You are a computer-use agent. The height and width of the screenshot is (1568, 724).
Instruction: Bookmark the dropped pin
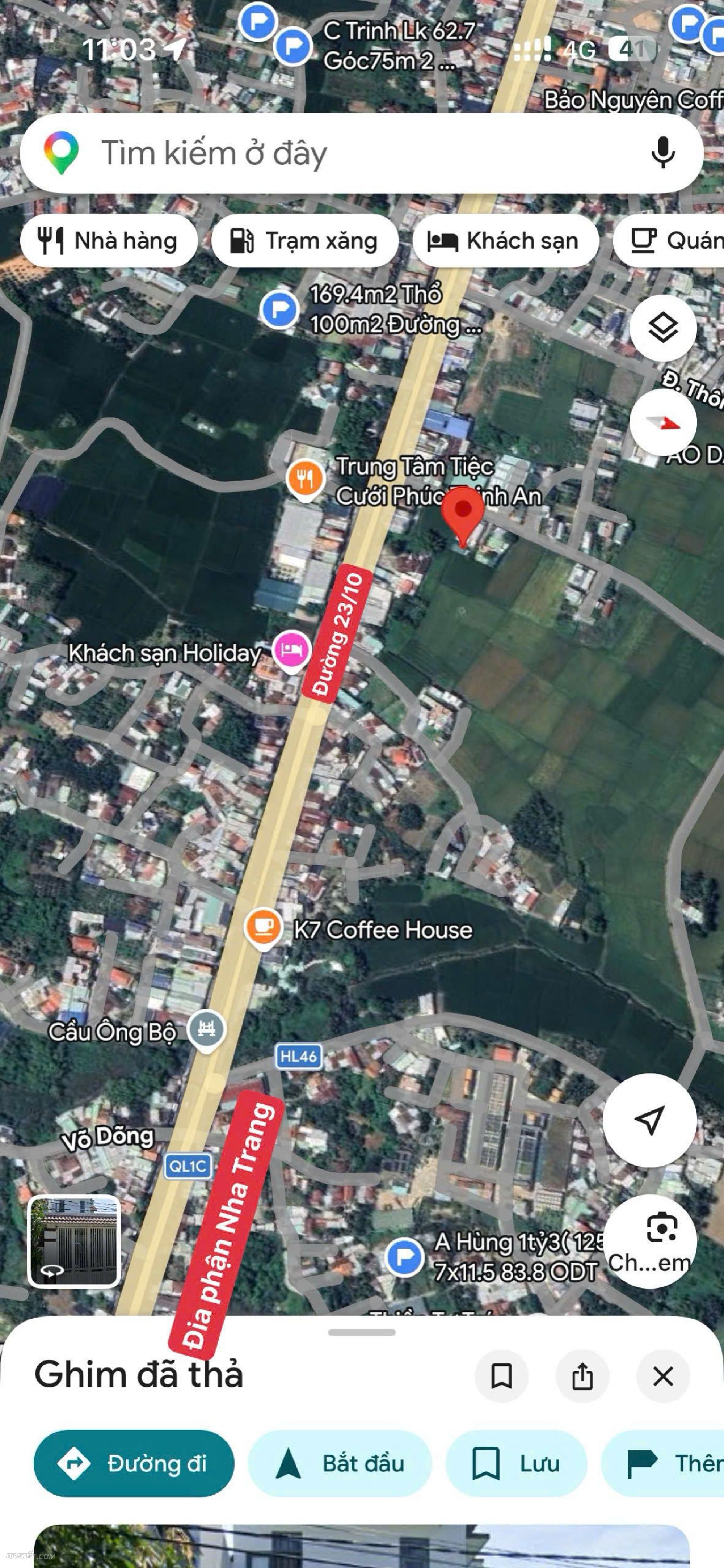[x=501, y=1376]
